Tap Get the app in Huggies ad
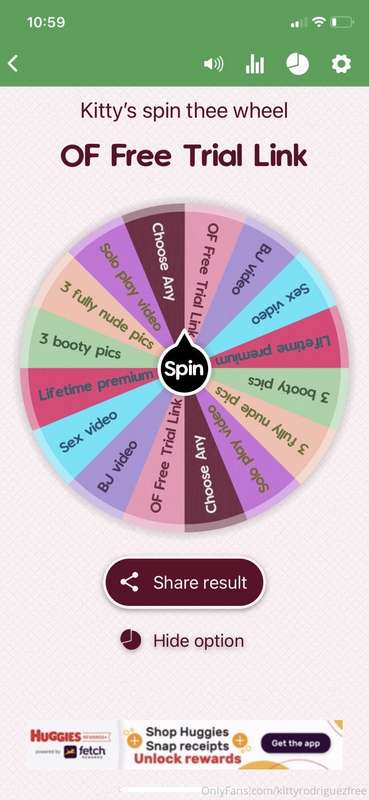This screenshot has width=369, height=800. (296, 743)
